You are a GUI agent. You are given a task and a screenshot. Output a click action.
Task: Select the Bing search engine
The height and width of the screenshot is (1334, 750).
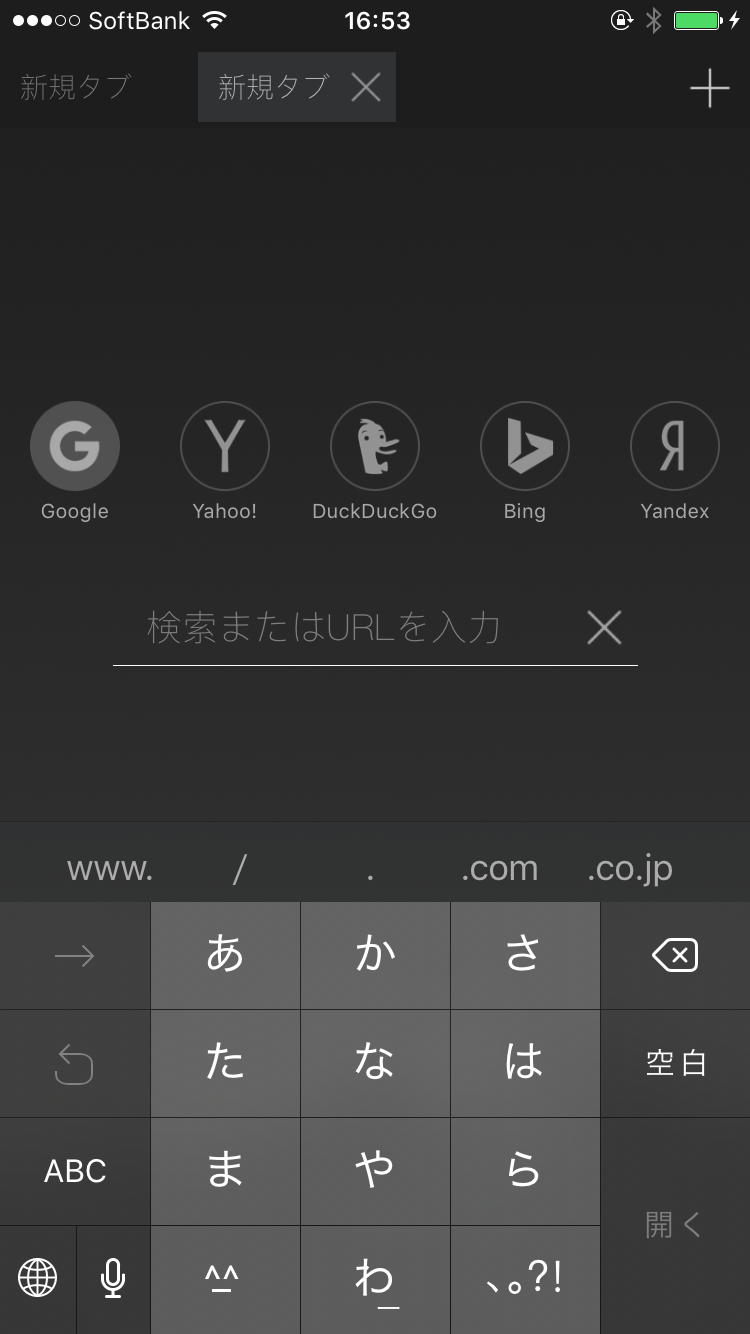(525, 446)
